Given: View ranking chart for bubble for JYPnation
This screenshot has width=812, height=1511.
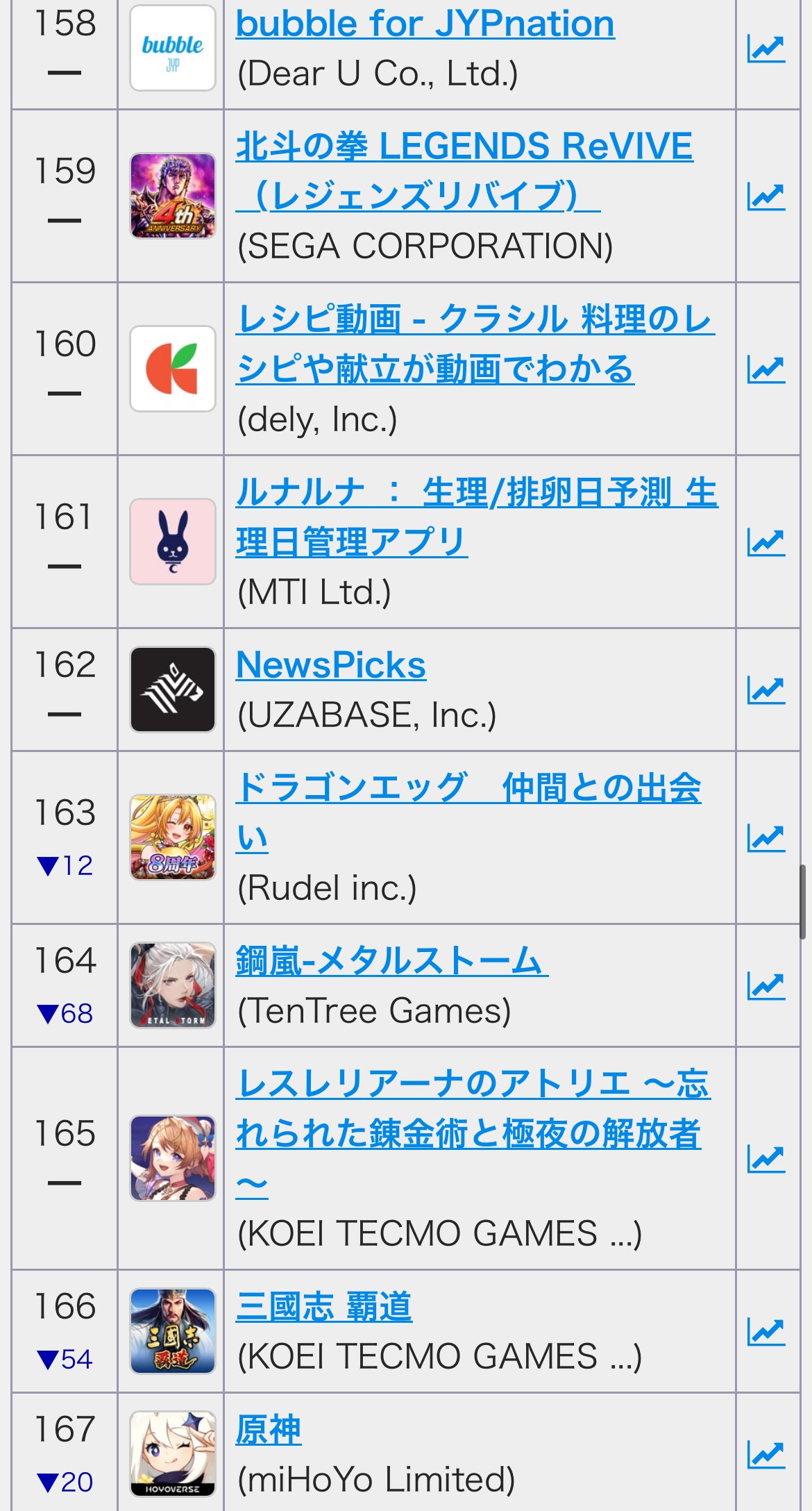Looking at the screenshot, I should point(766,49).
